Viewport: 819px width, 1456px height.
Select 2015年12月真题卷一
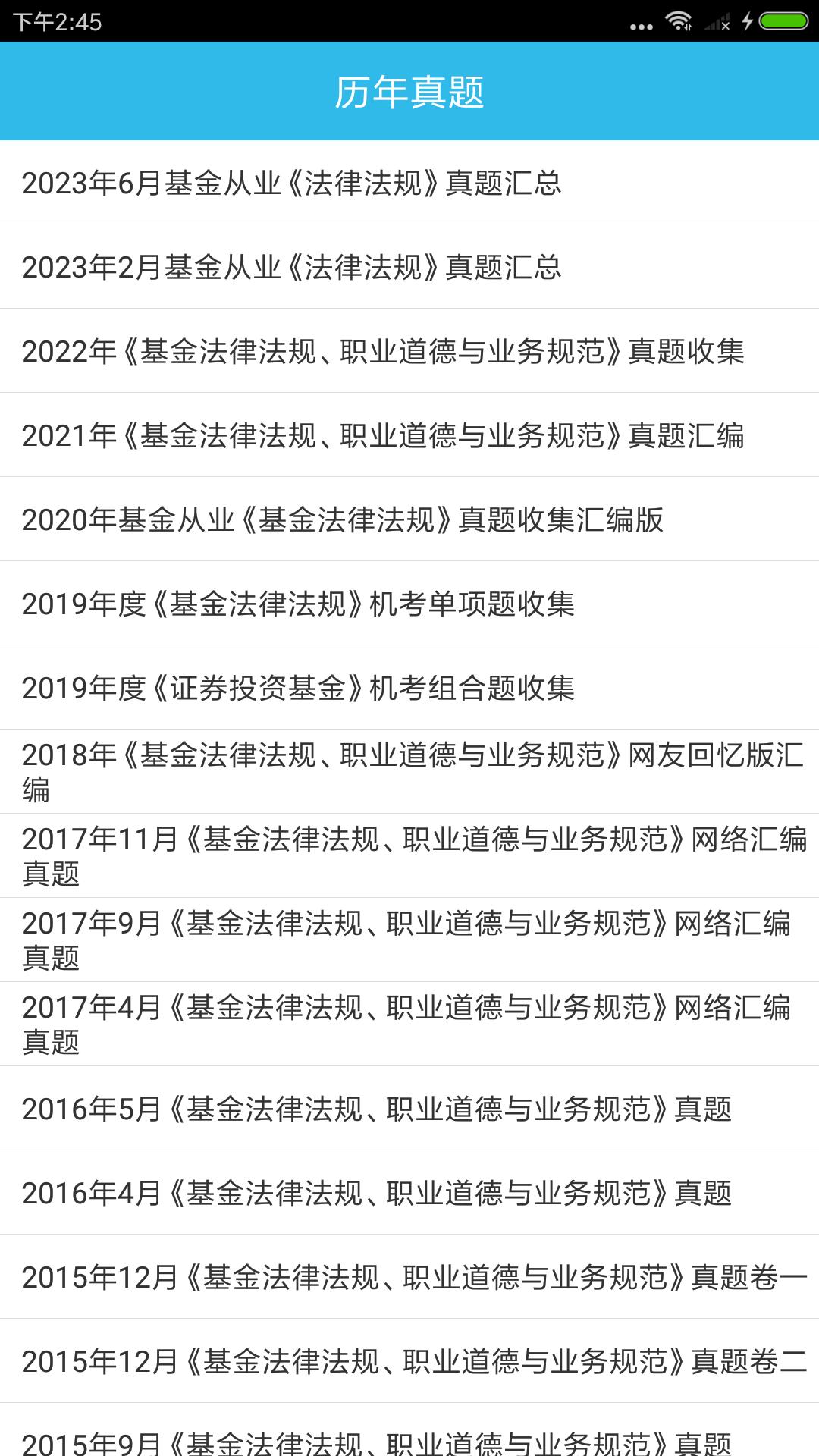click(x=409, y=1277)
